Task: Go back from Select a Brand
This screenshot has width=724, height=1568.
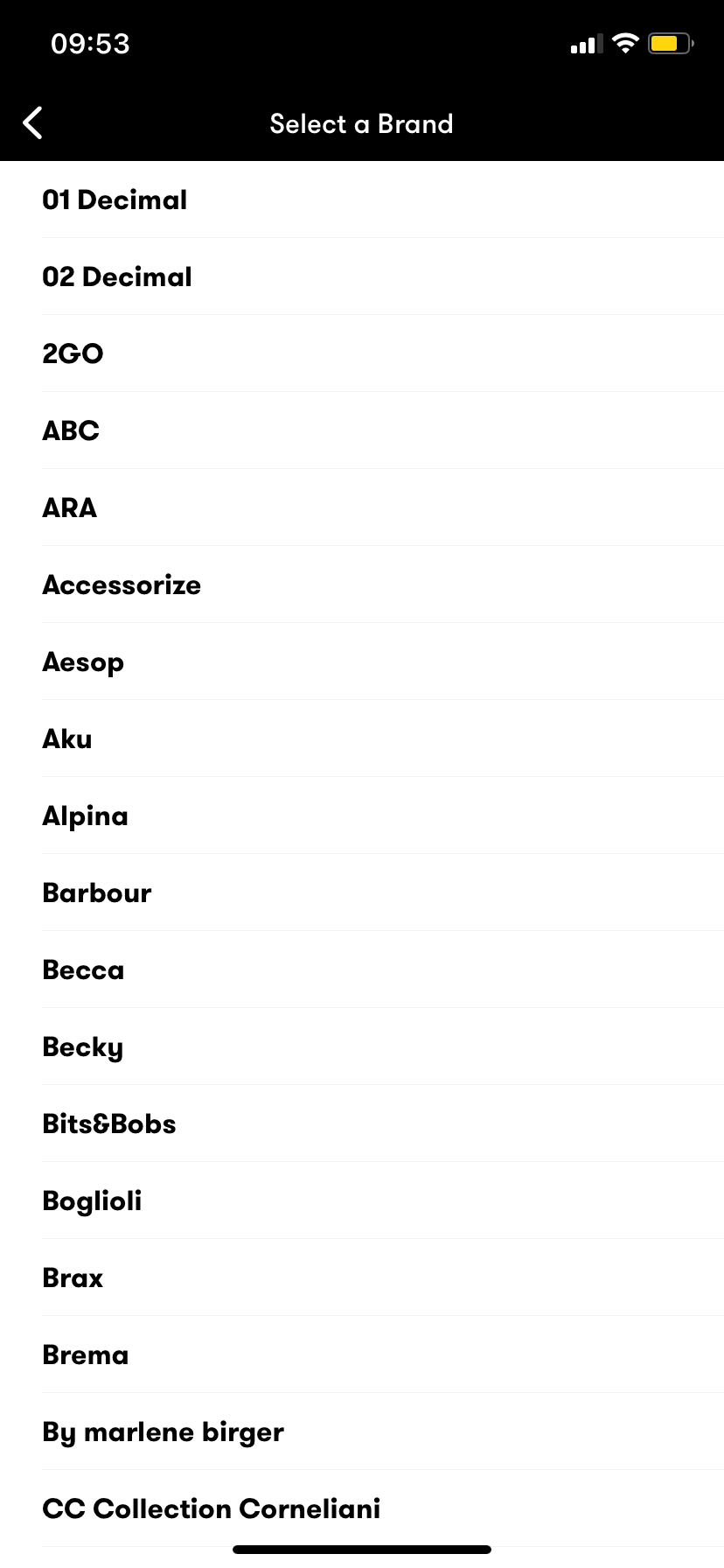Action: point(32,123)
